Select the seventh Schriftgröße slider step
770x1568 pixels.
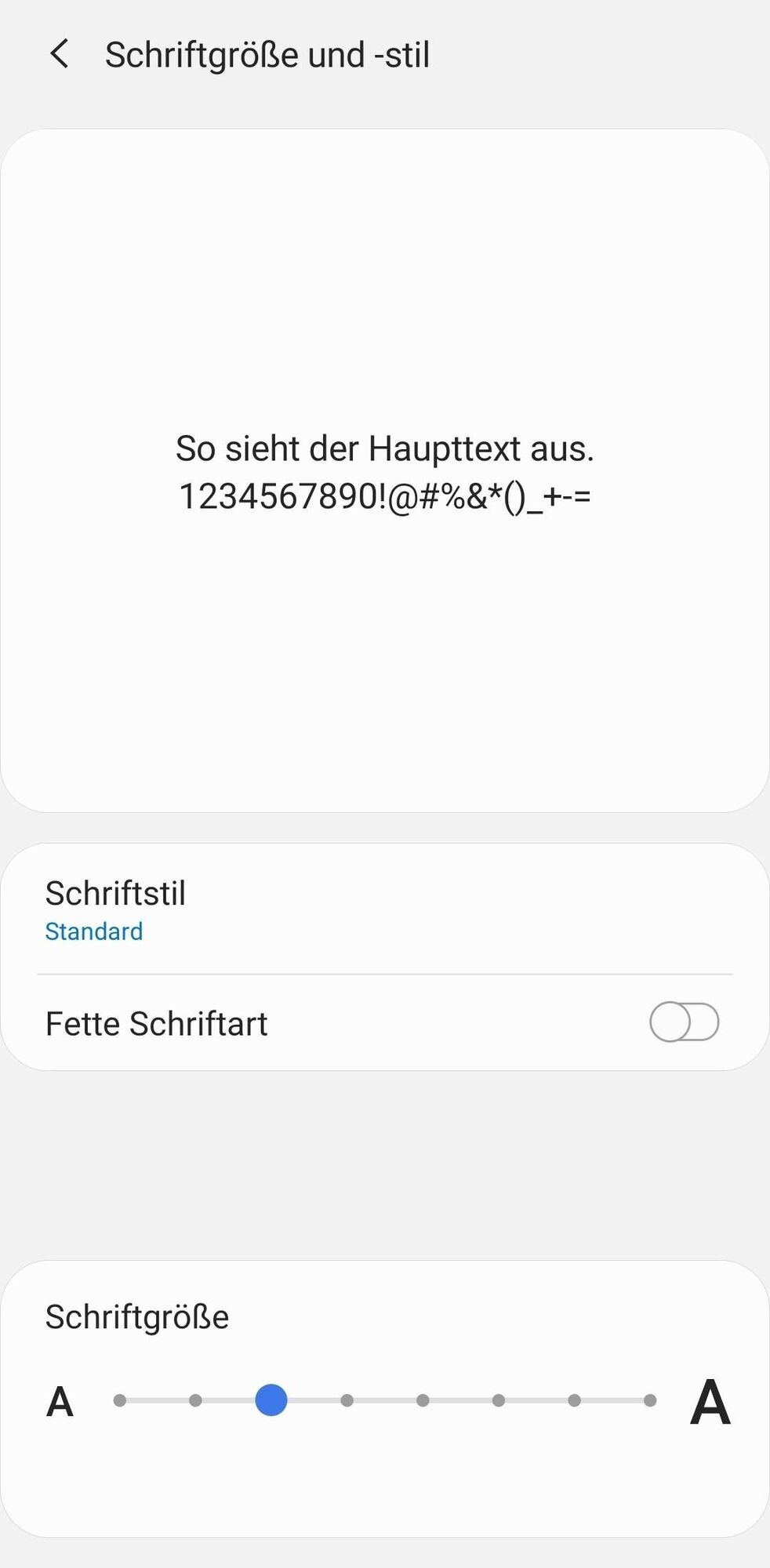point(575,1400)
